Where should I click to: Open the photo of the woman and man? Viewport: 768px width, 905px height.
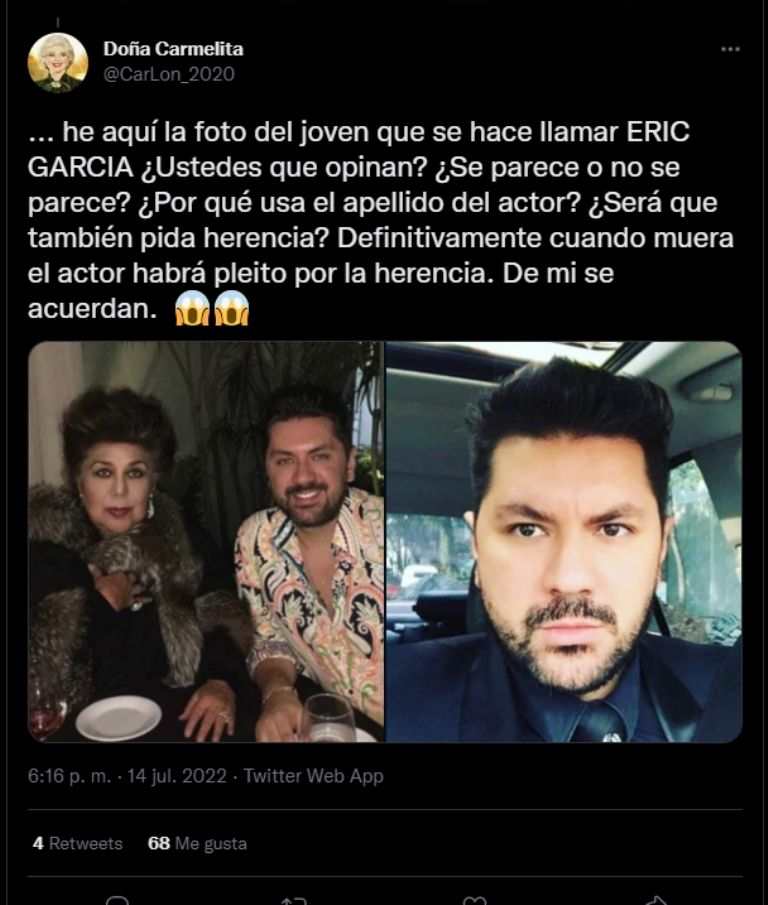click(205, 541)
